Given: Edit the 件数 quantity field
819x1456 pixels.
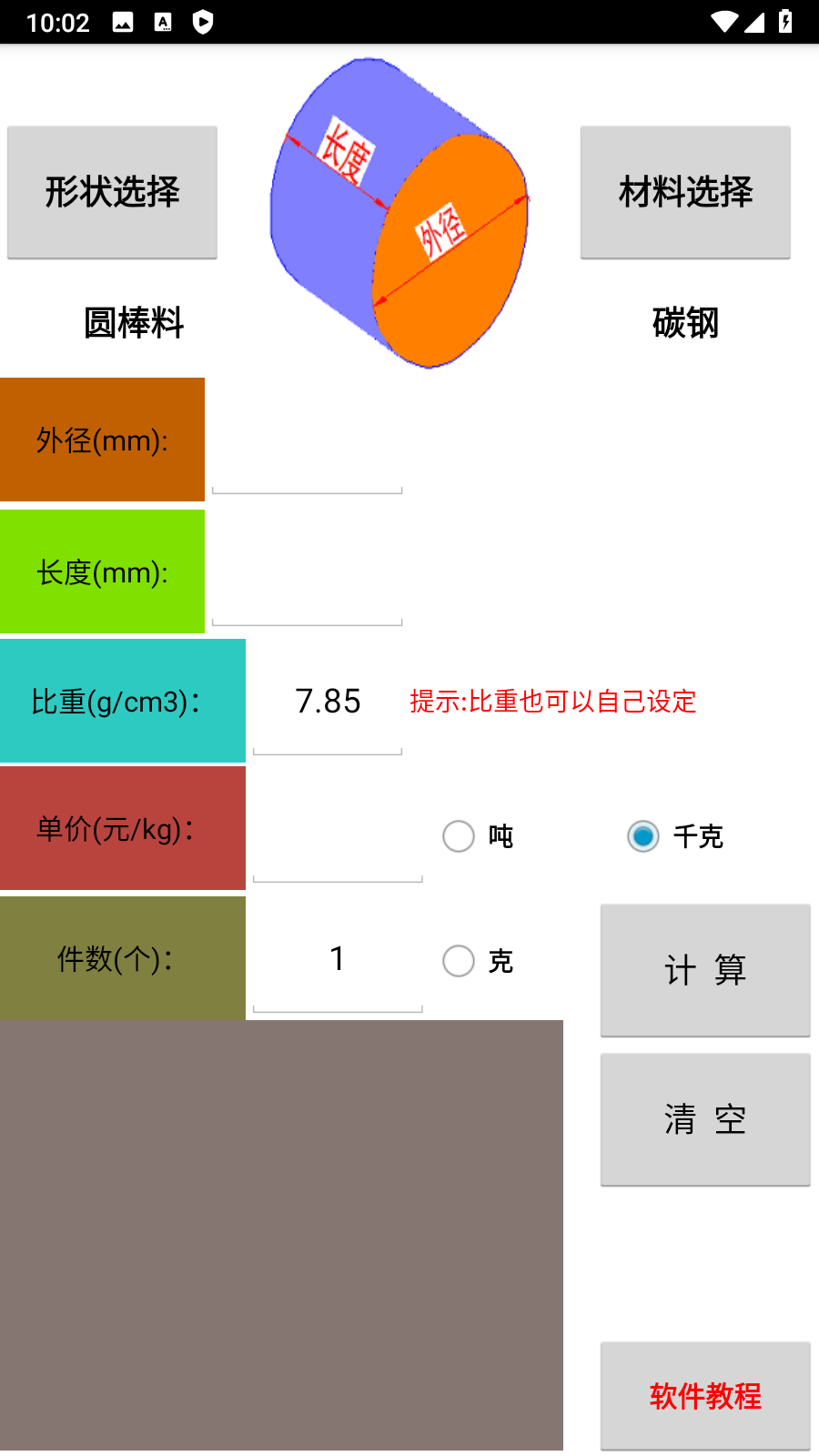Looking at the screenshot, I should (338, 959).
